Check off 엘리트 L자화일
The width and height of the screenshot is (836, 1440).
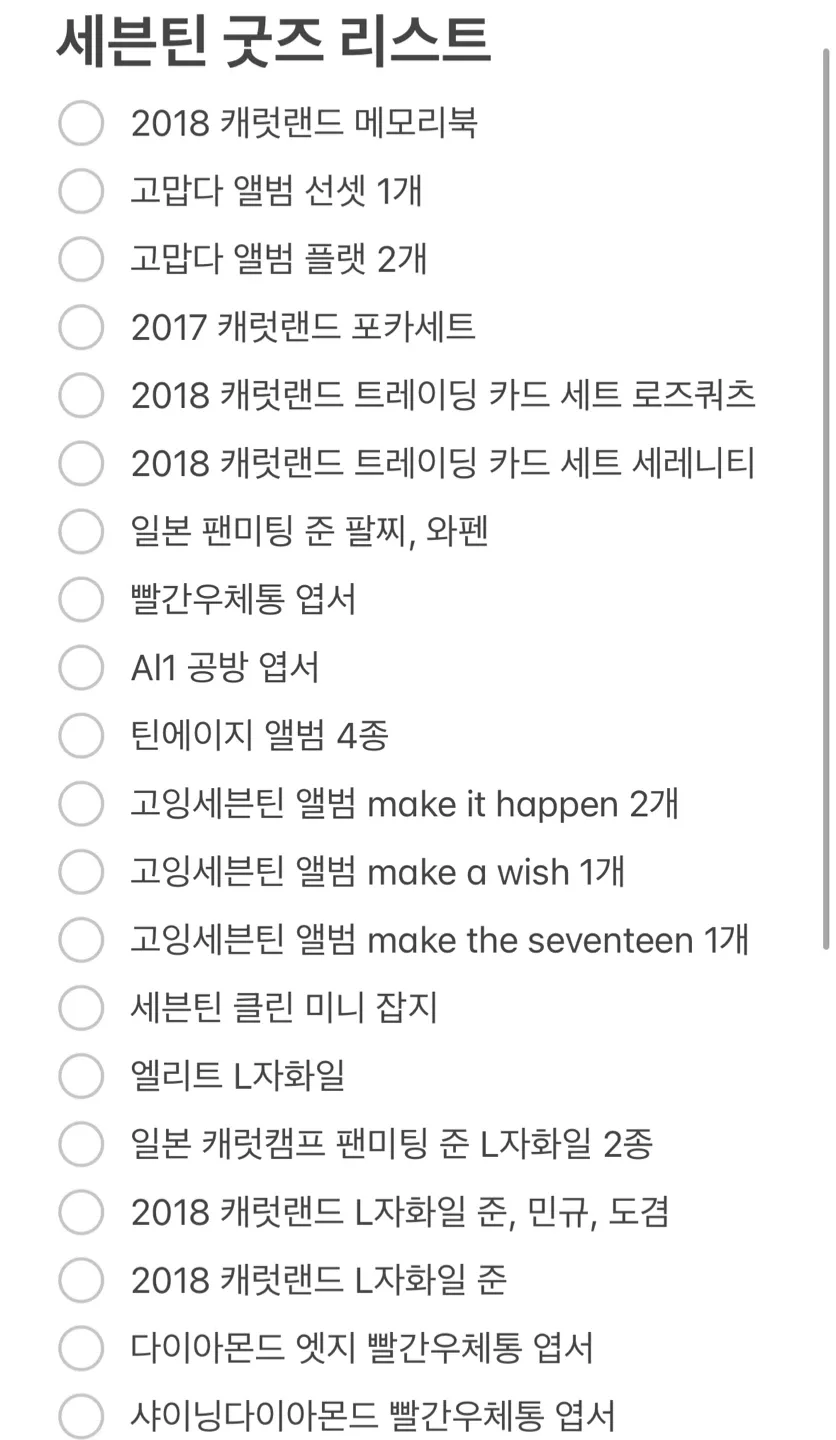tap(81, 1075)
